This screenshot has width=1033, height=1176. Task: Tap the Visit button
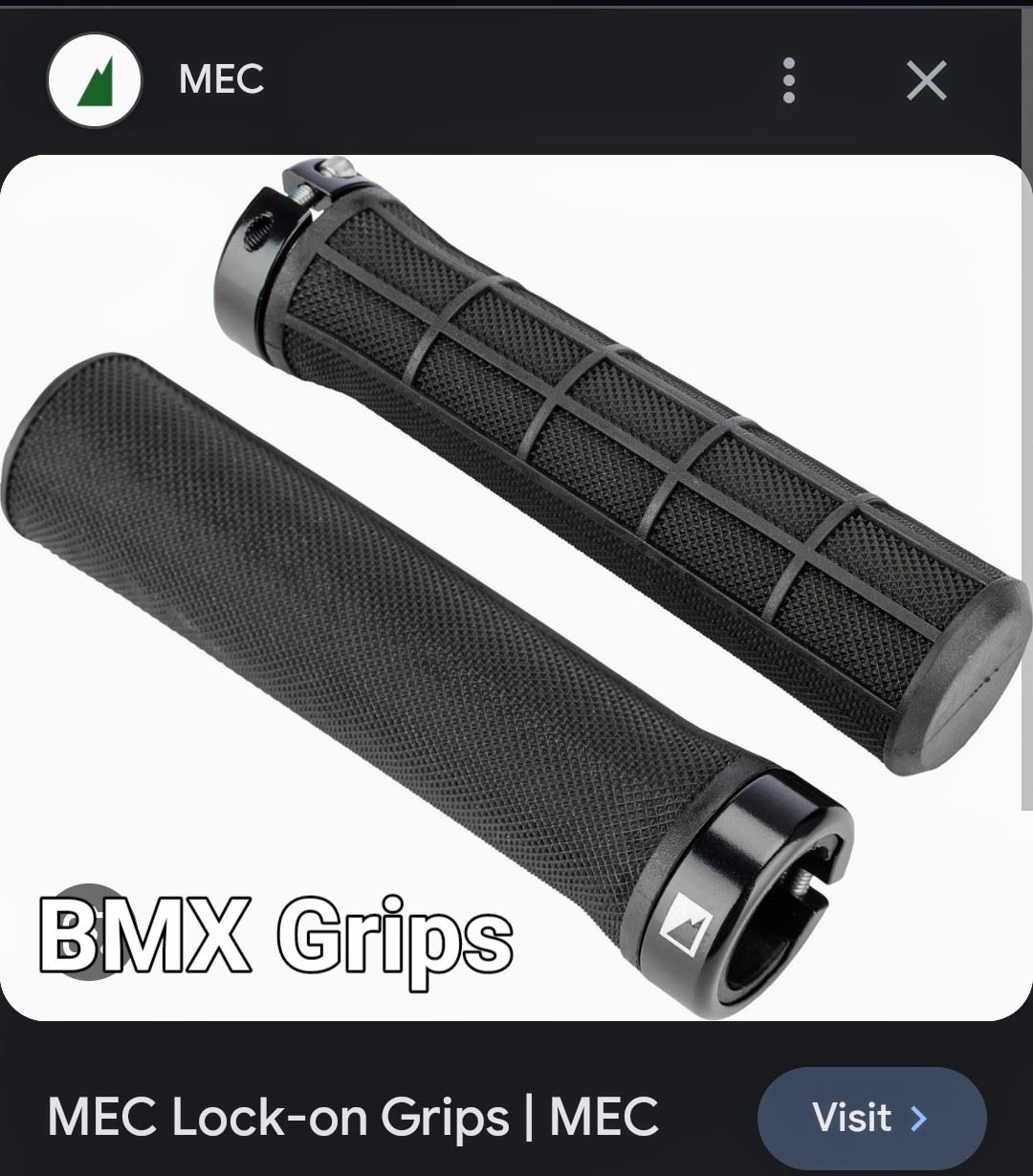(x=870, y=1117)
